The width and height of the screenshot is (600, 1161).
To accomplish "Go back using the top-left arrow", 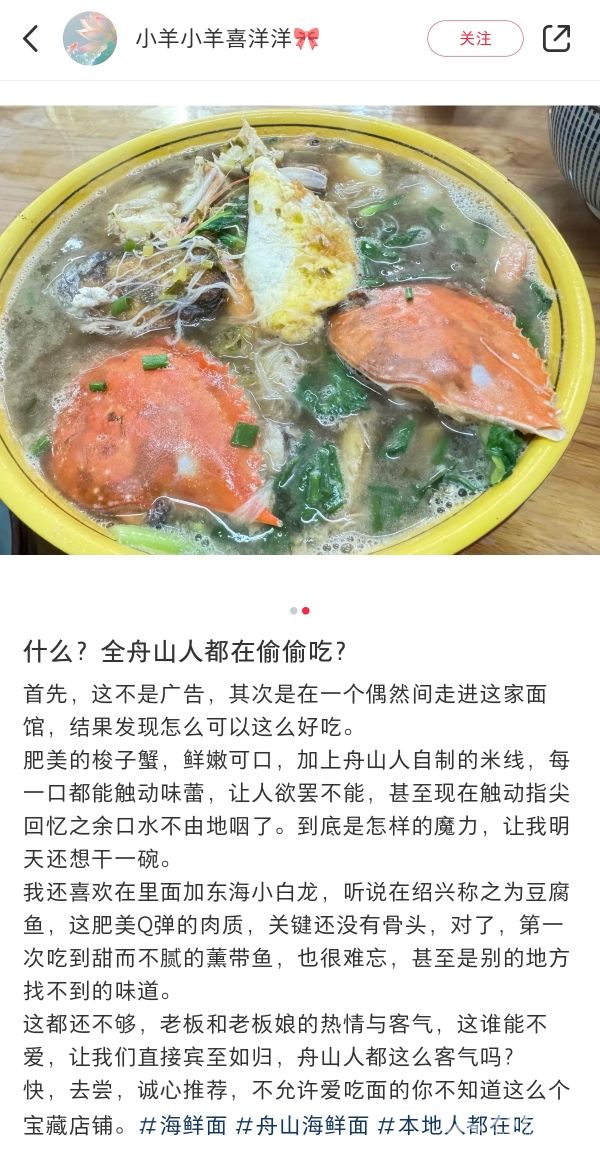I will click(x=30, y=39).
